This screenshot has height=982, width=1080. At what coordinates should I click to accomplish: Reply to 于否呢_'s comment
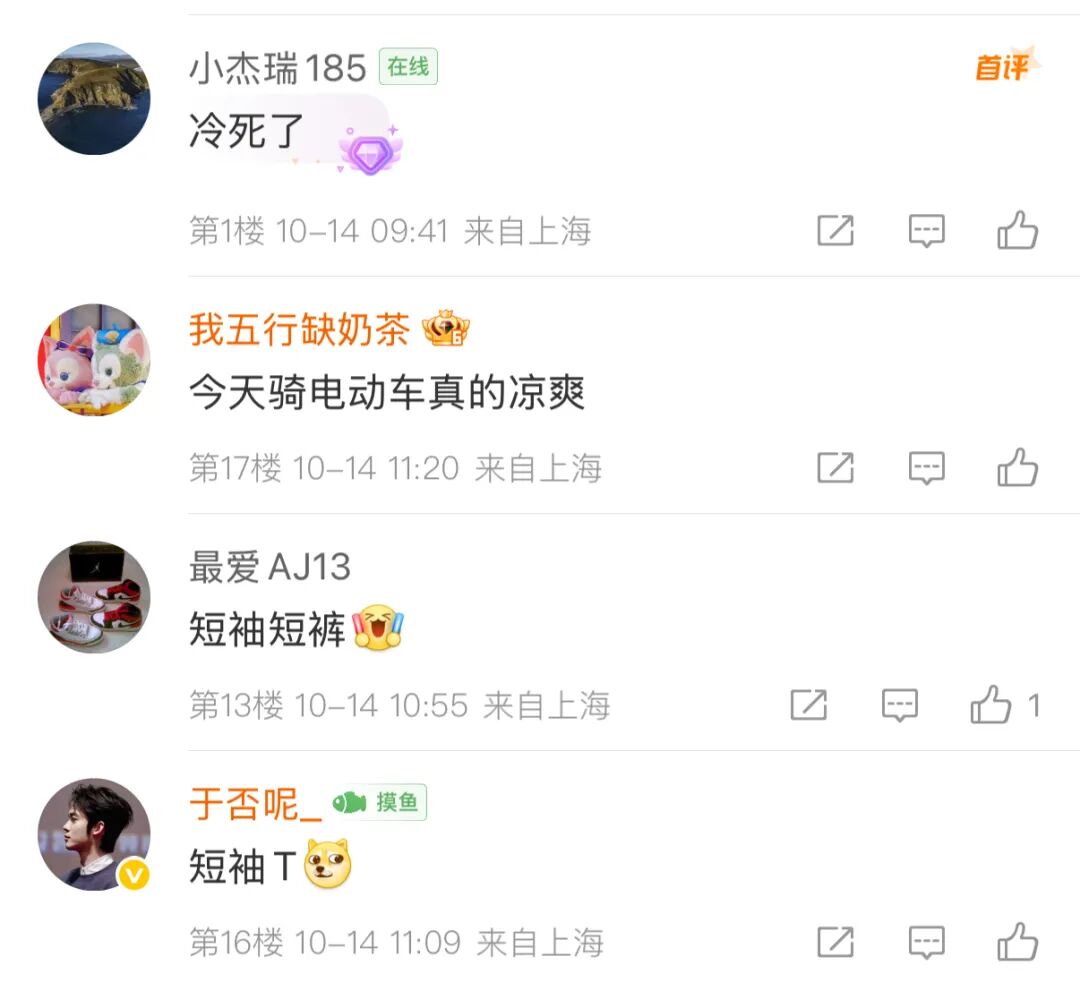(927, 941)
